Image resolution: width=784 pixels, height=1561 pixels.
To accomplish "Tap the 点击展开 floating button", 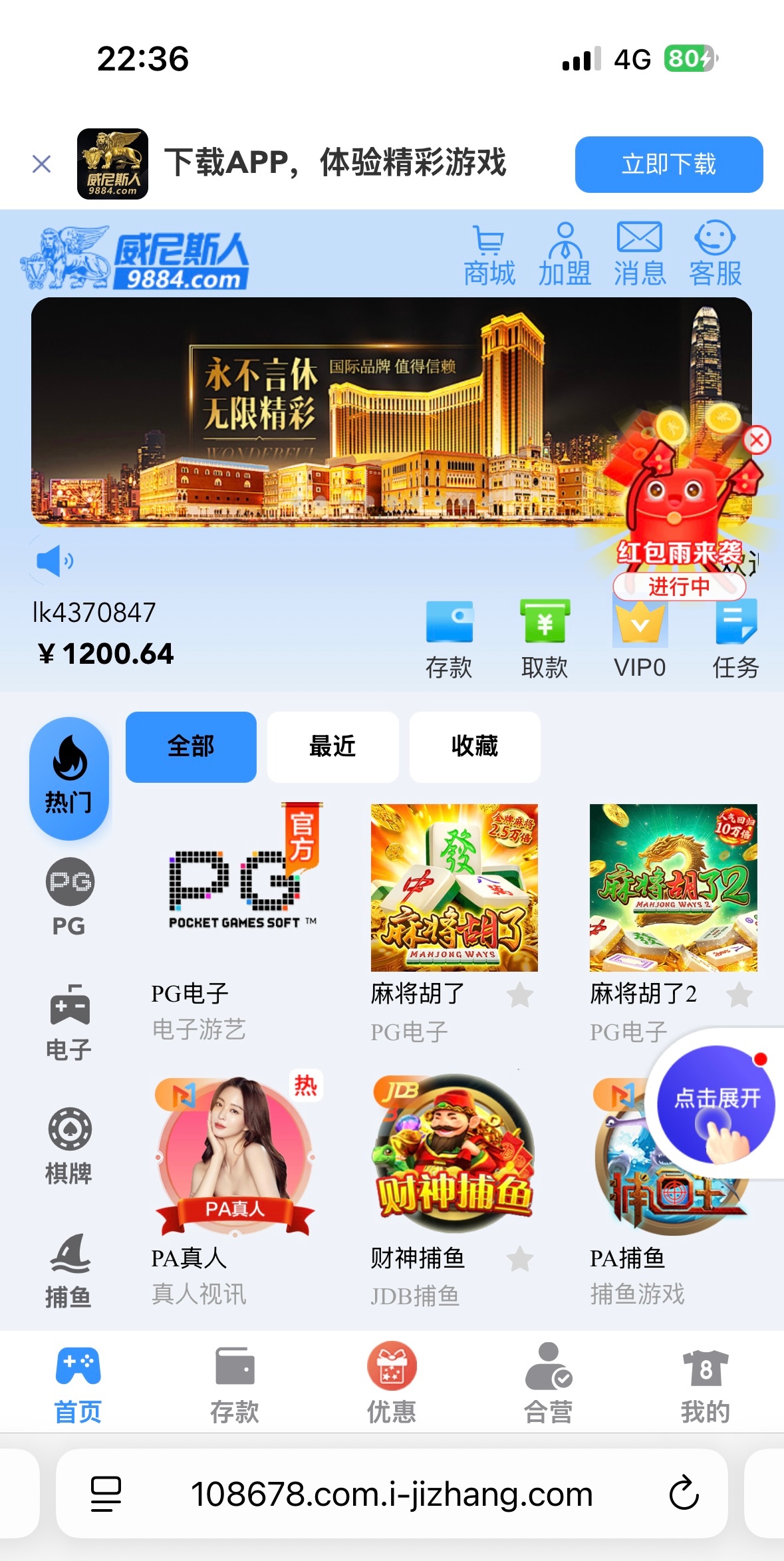I will pyautogui.click(x=716, y=1104).
